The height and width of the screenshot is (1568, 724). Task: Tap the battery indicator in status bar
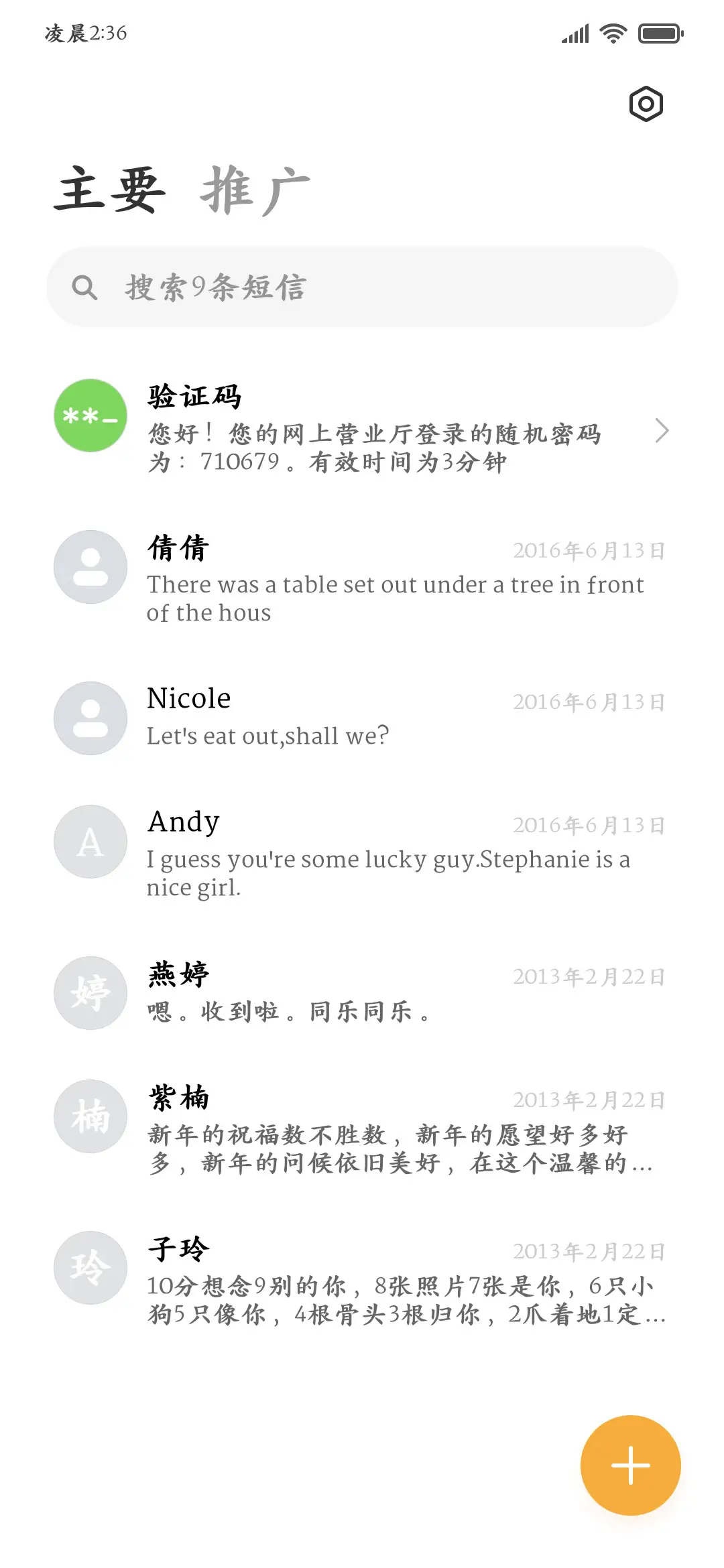point(660,32)
